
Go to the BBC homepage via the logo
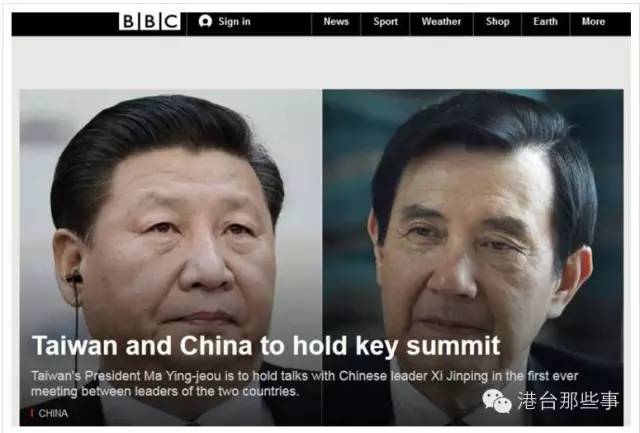click(150, 21)
